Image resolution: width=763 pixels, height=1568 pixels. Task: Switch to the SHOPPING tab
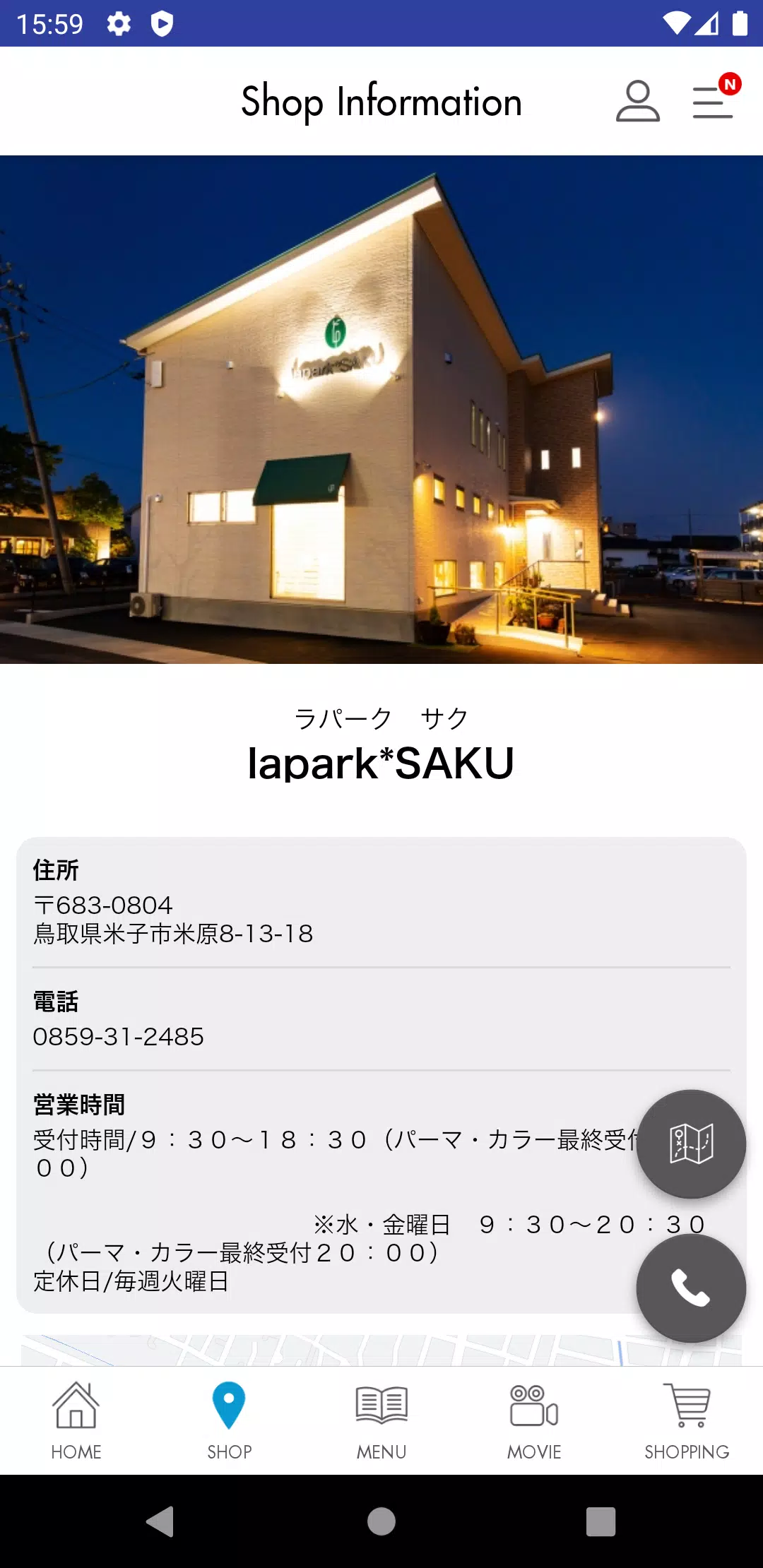coord(687,1421)
